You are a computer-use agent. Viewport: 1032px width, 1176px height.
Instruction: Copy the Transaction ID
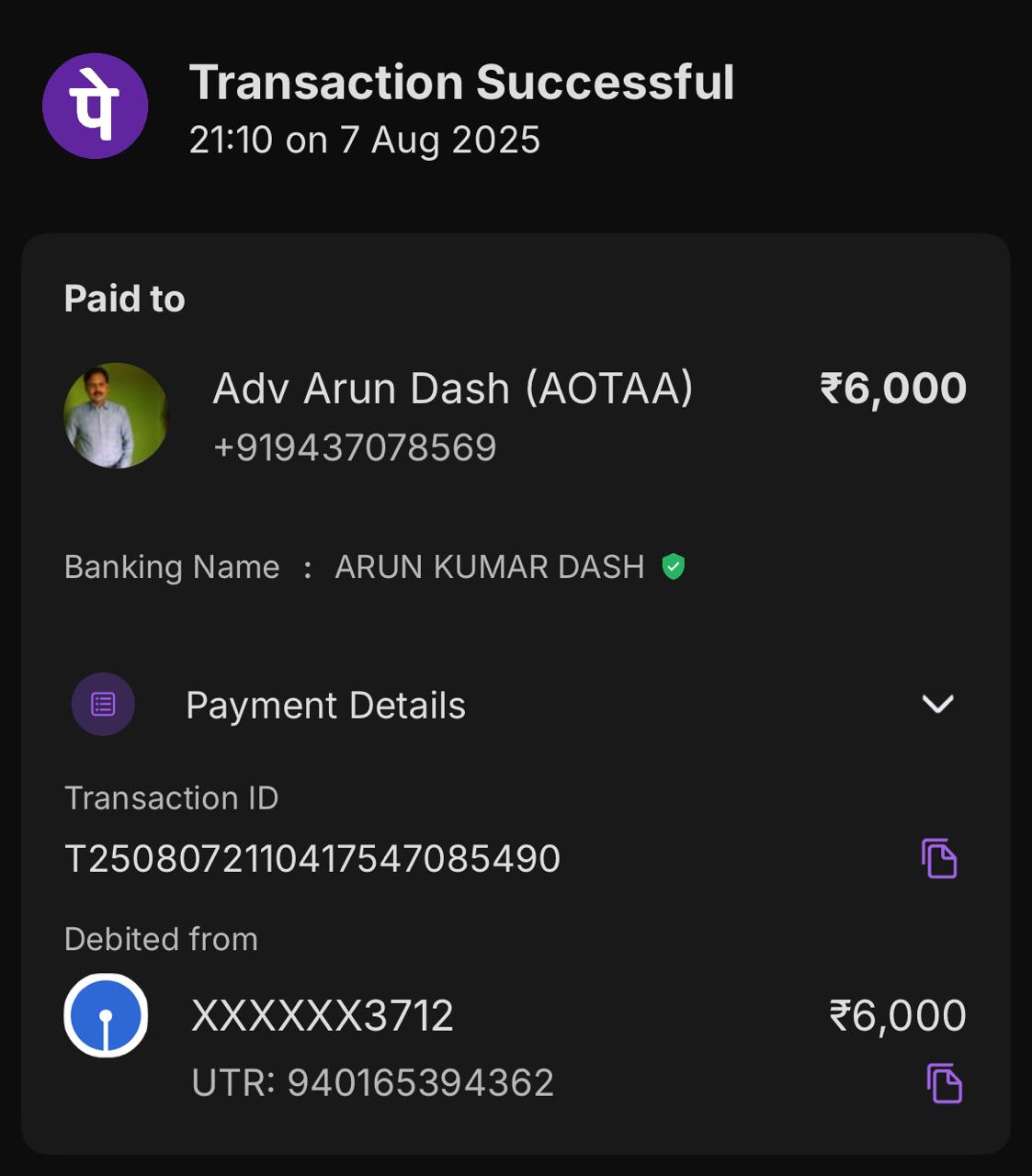click(x=939, y=859)
